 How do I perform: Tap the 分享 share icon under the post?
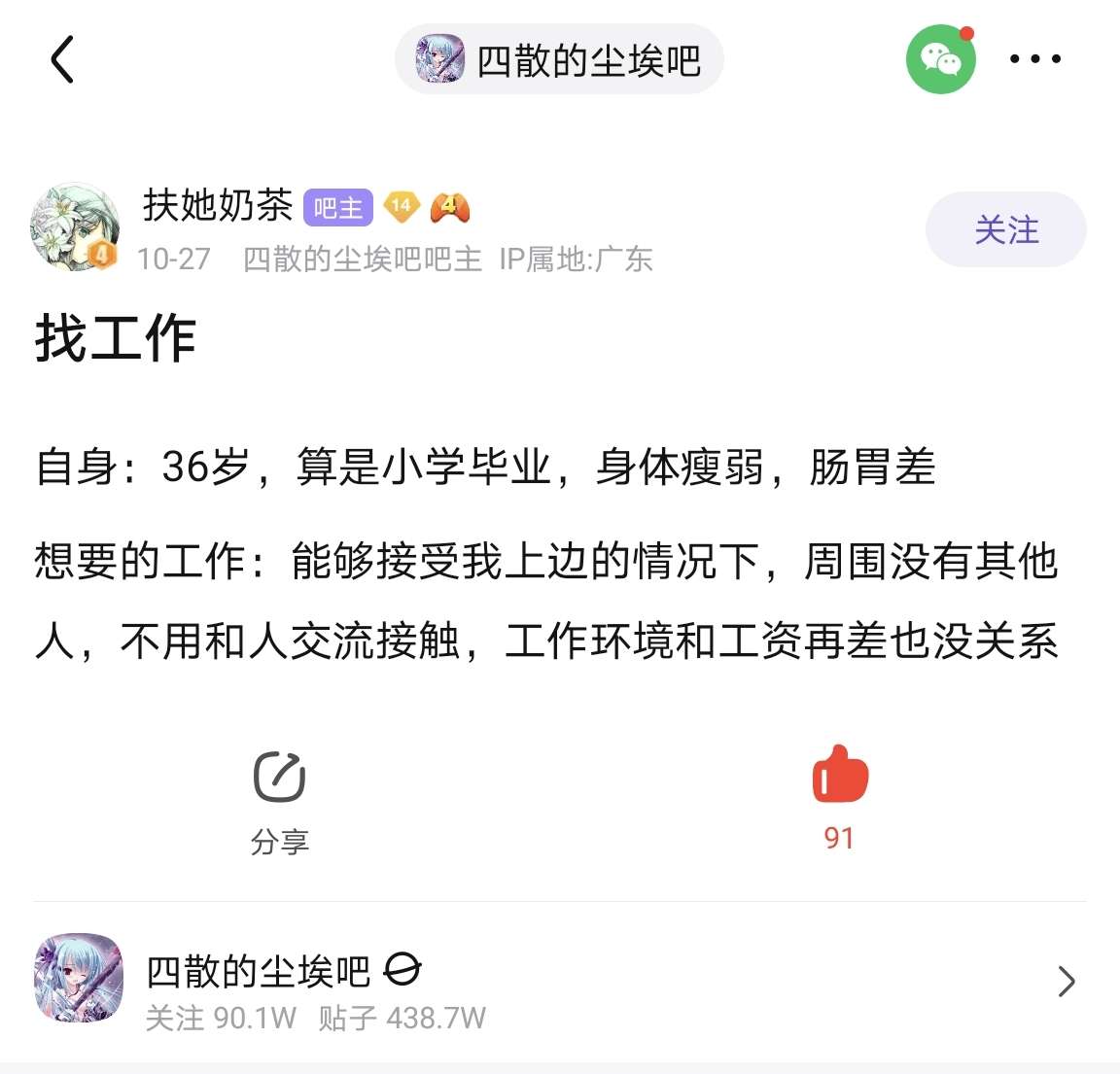pyautogui.click(x=280, y=778)
